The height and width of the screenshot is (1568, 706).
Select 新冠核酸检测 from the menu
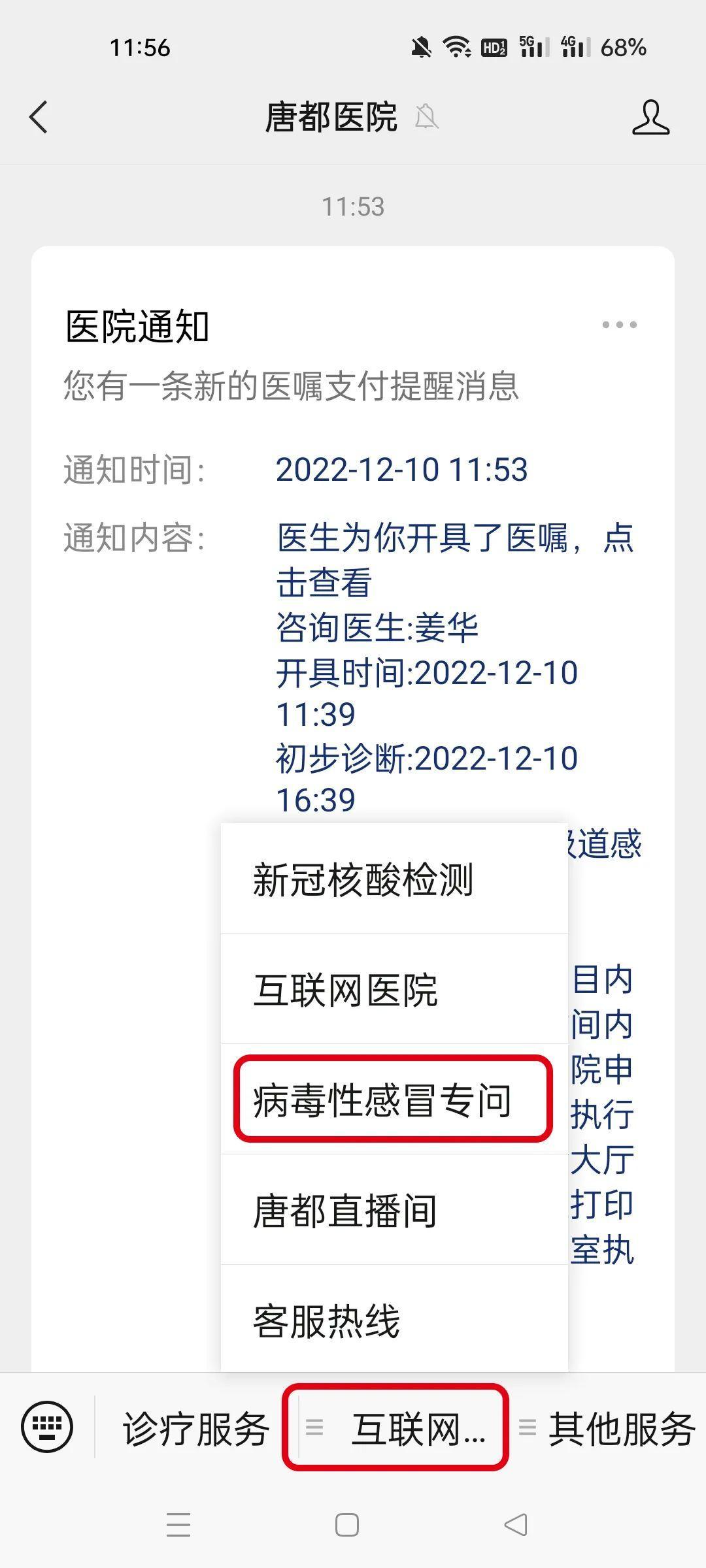tap(363, 879)
